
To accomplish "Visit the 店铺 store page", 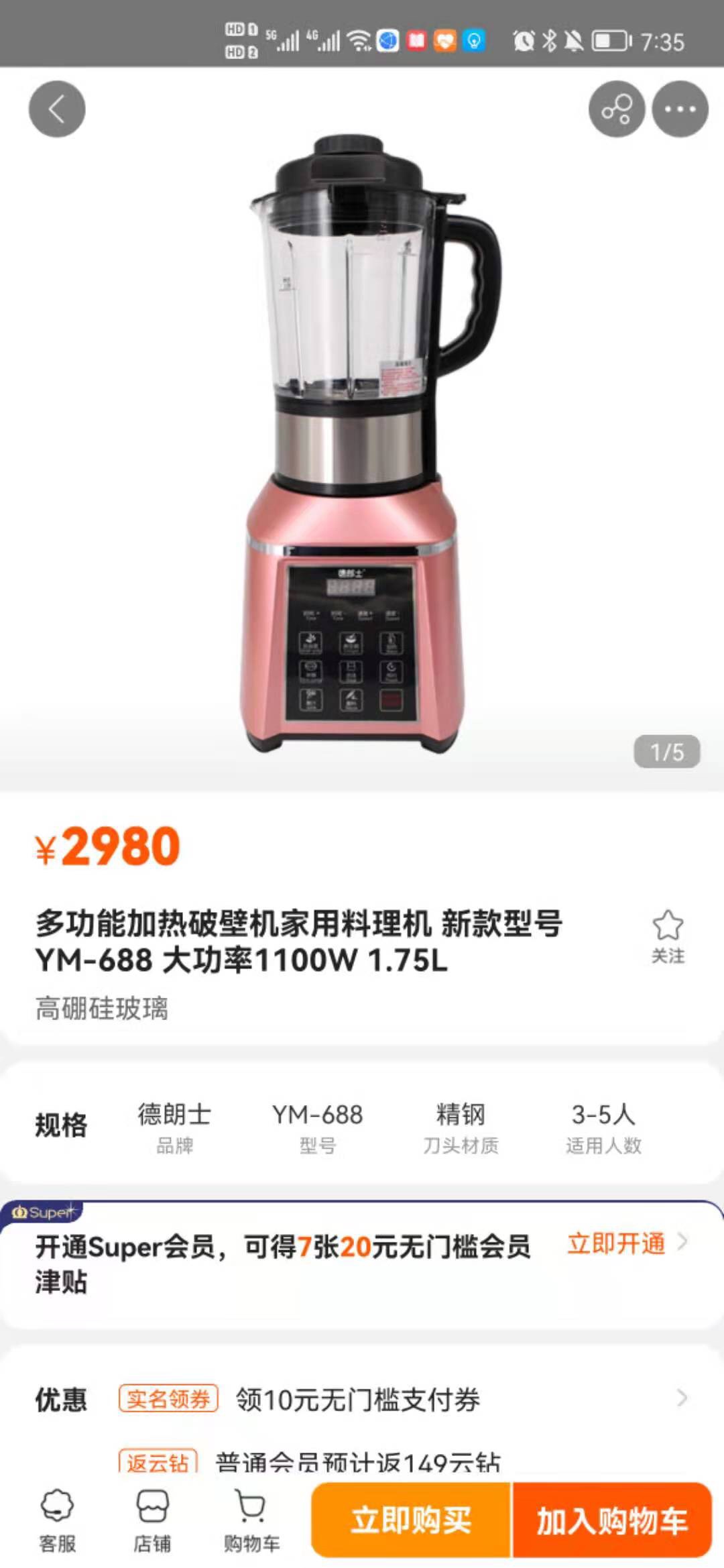I will click(x=152, y=1520).
